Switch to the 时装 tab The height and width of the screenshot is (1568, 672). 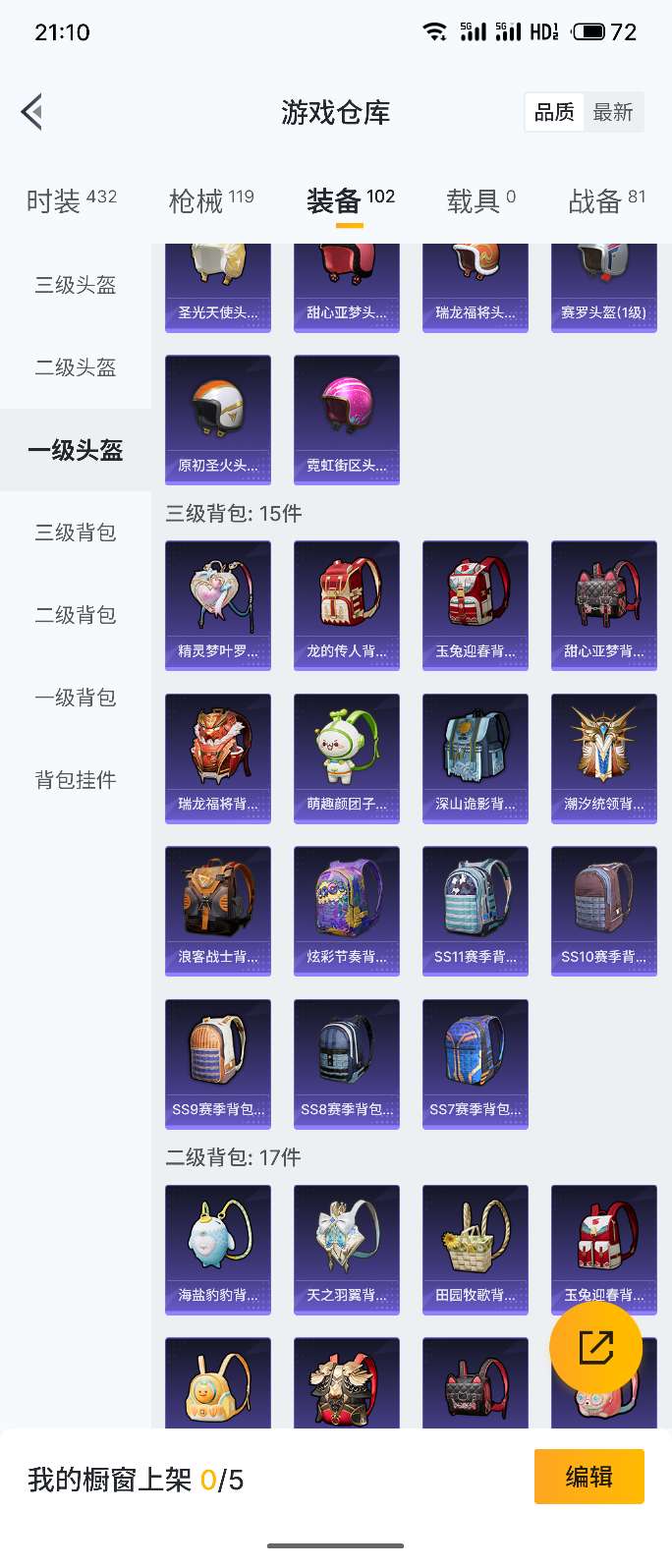[71, 200]
